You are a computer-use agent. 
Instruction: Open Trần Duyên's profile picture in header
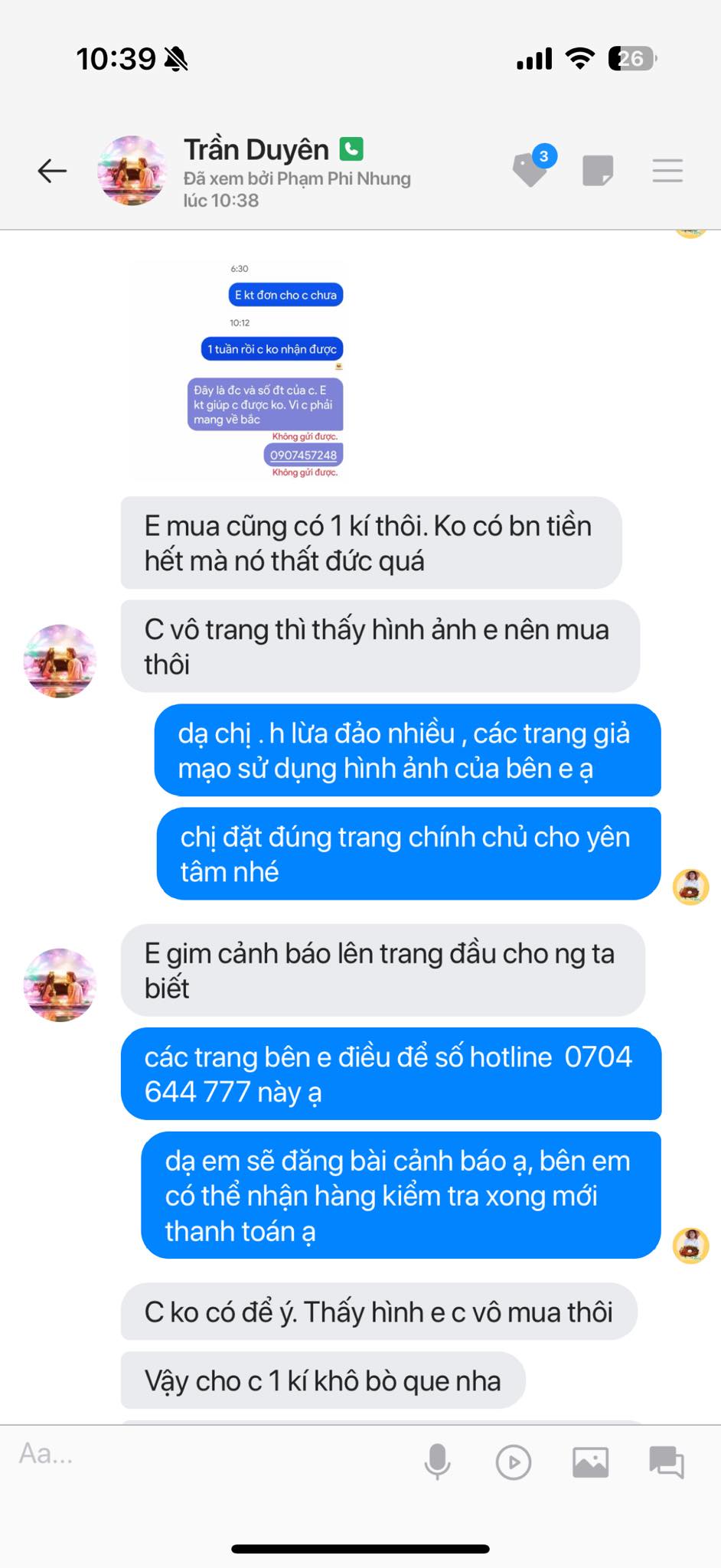click(132, 171)
